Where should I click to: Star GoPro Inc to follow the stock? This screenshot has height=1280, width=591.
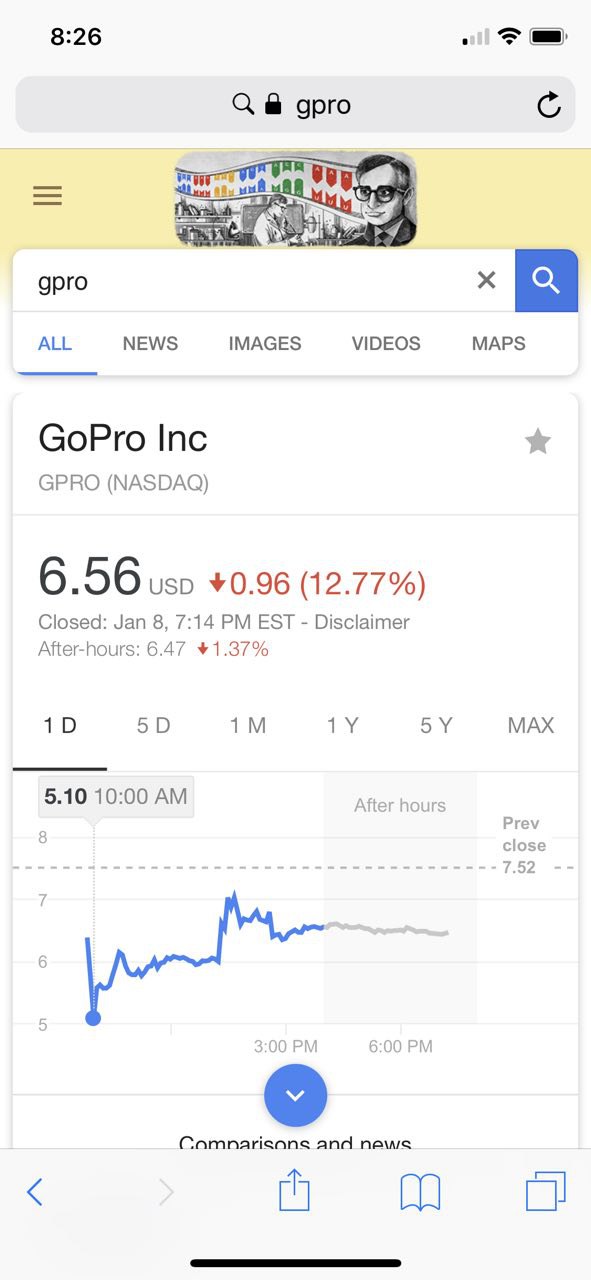tap(538, 441)
